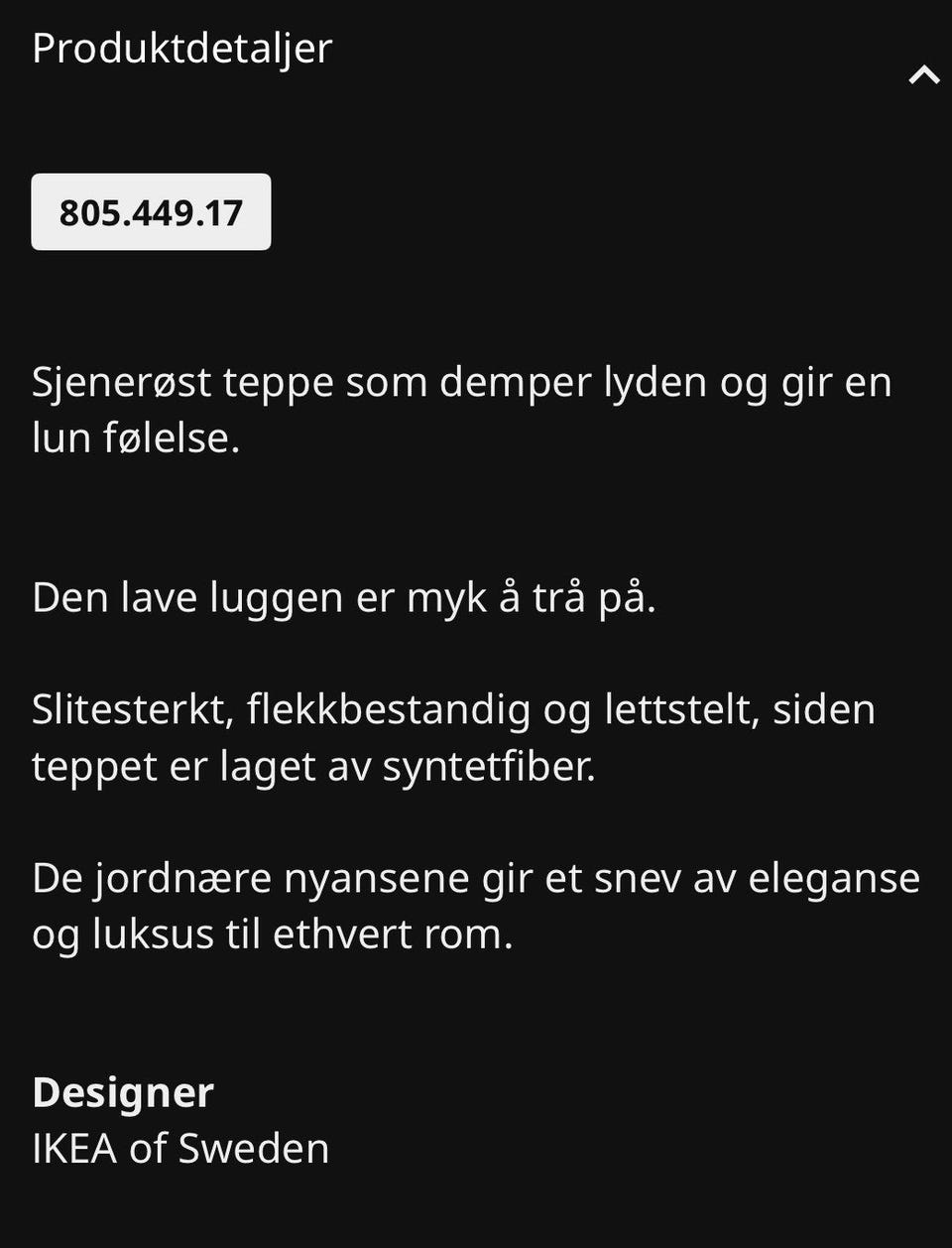Viewport: 952px width, 1248px height.
Task: Click the paragraph about jordnære nyansene
Action: point(476,876)
